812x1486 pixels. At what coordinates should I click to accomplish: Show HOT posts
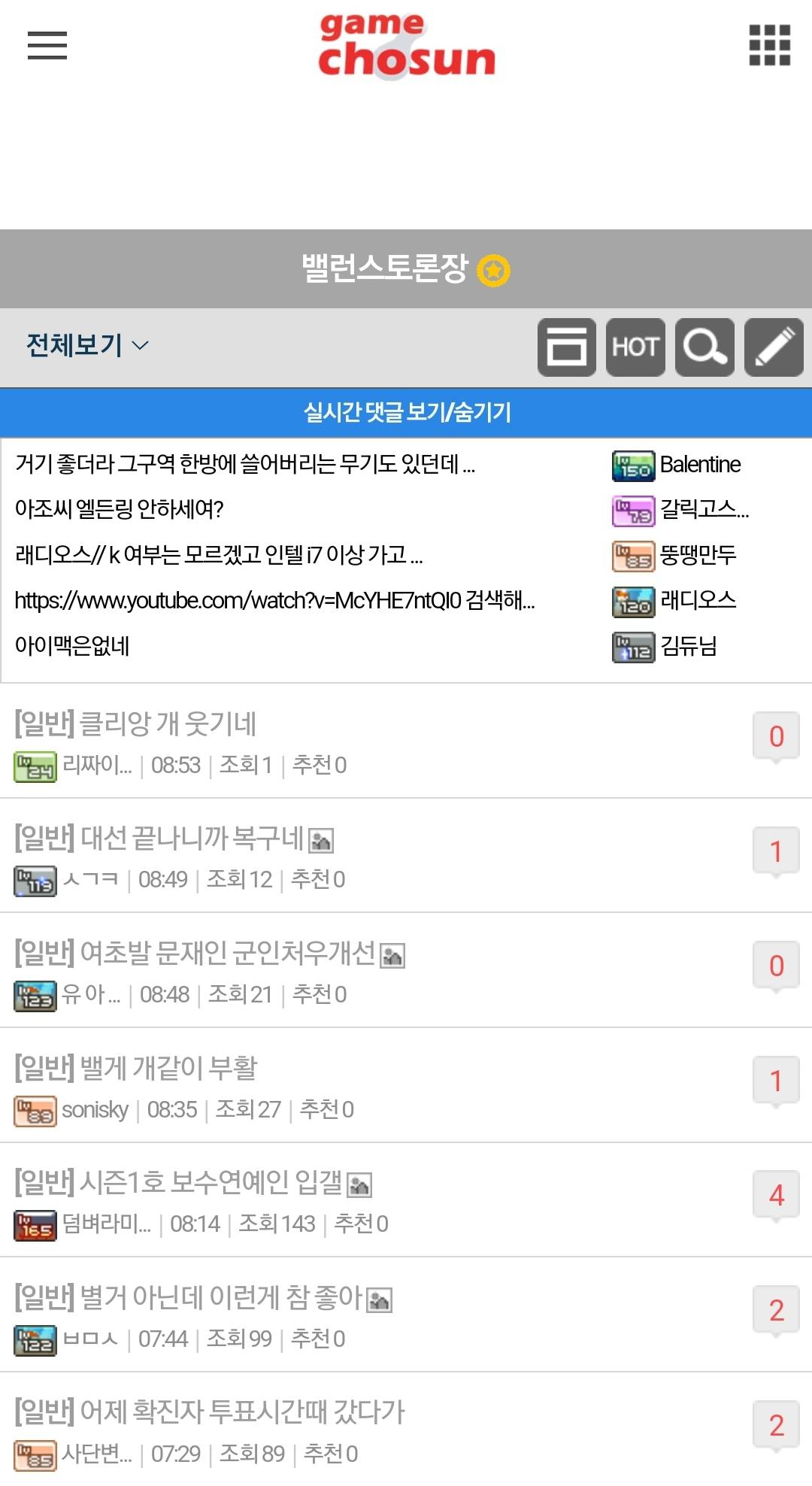pyautogui.click(x=635, y=347)
